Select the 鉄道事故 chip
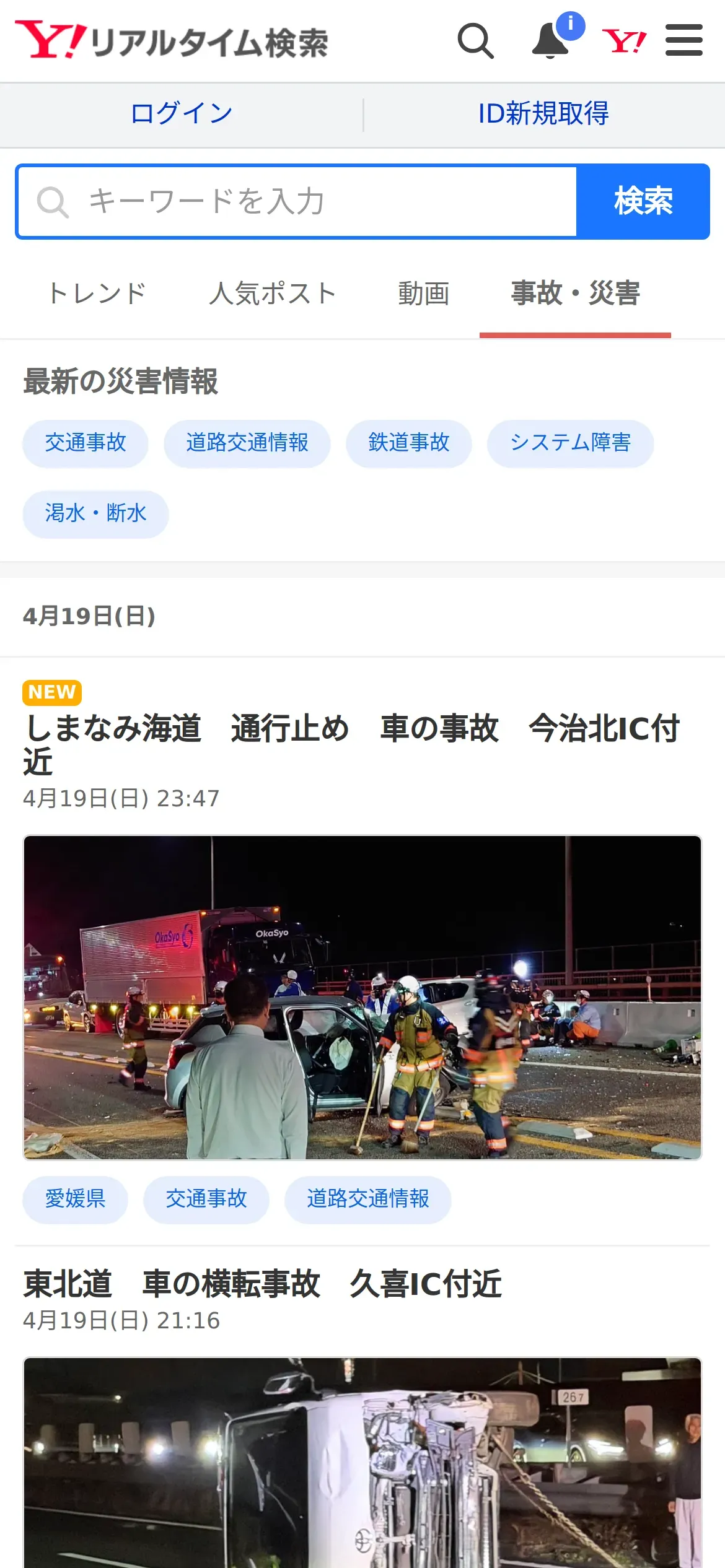This screenshot has width=725, height=1568. pyautogui.click(x=409, y=443)
